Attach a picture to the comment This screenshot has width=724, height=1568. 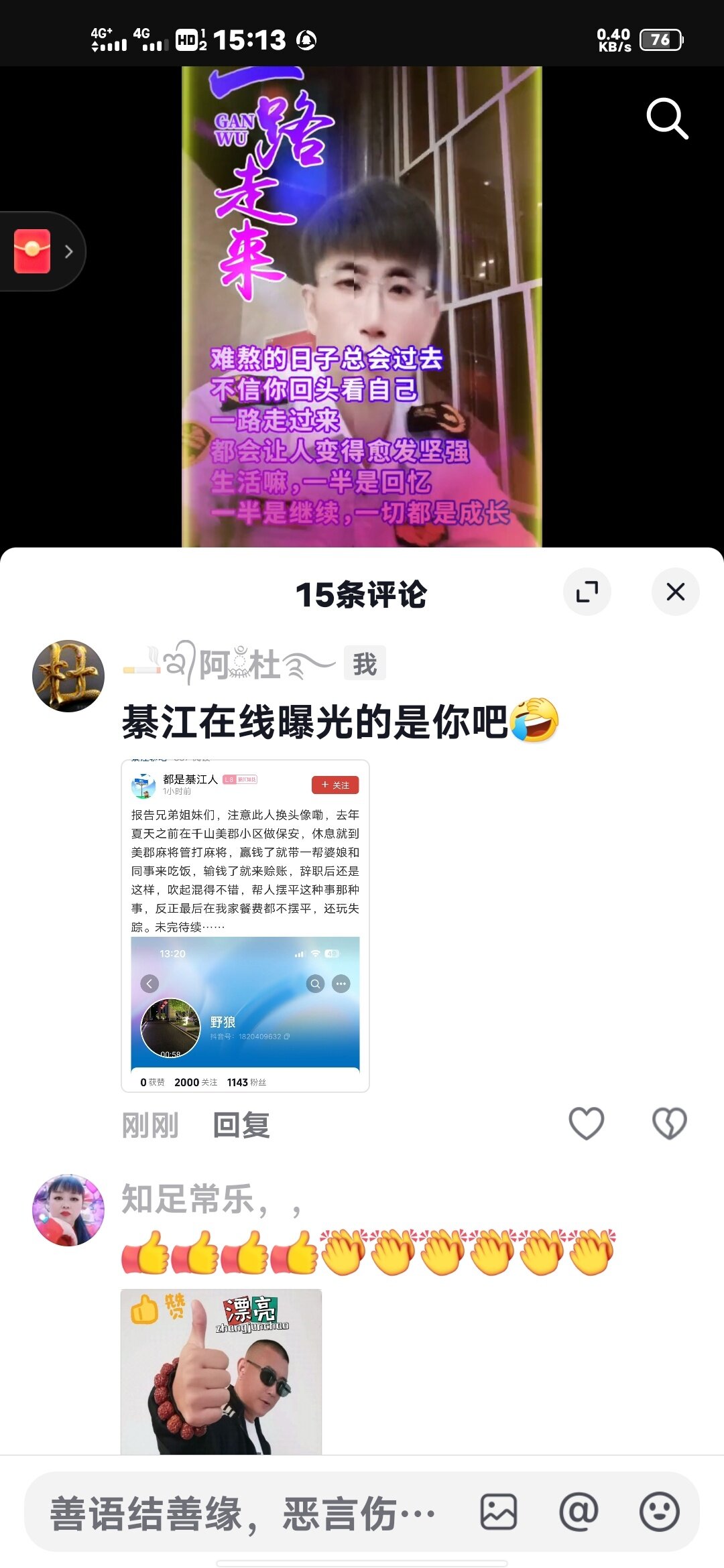click(x=499, y=1512)
